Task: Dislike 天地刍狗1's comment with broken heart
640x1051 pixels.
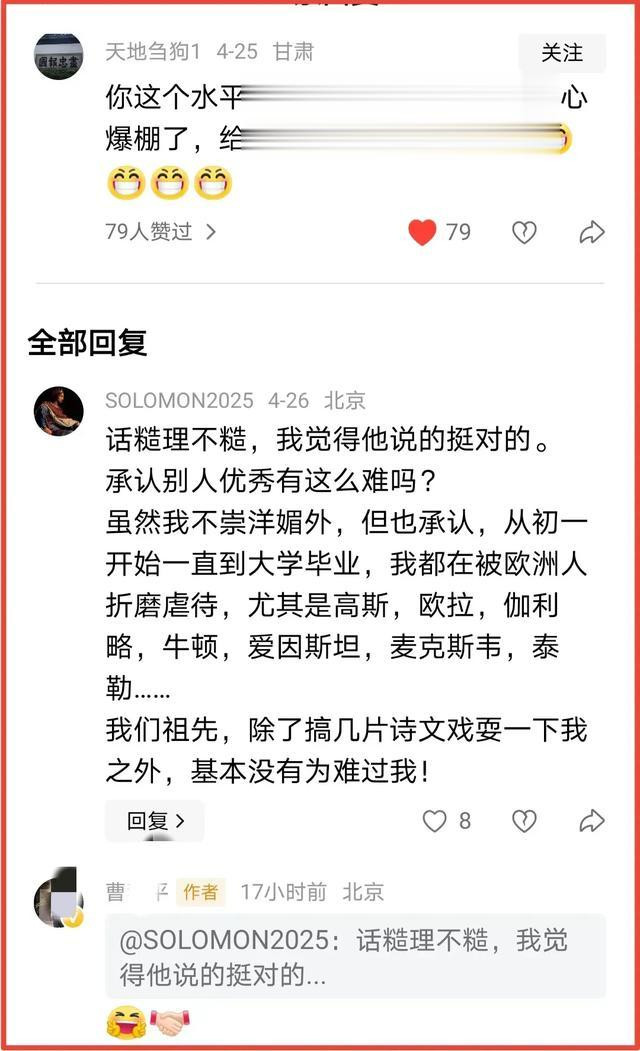Action: [524, 233]
